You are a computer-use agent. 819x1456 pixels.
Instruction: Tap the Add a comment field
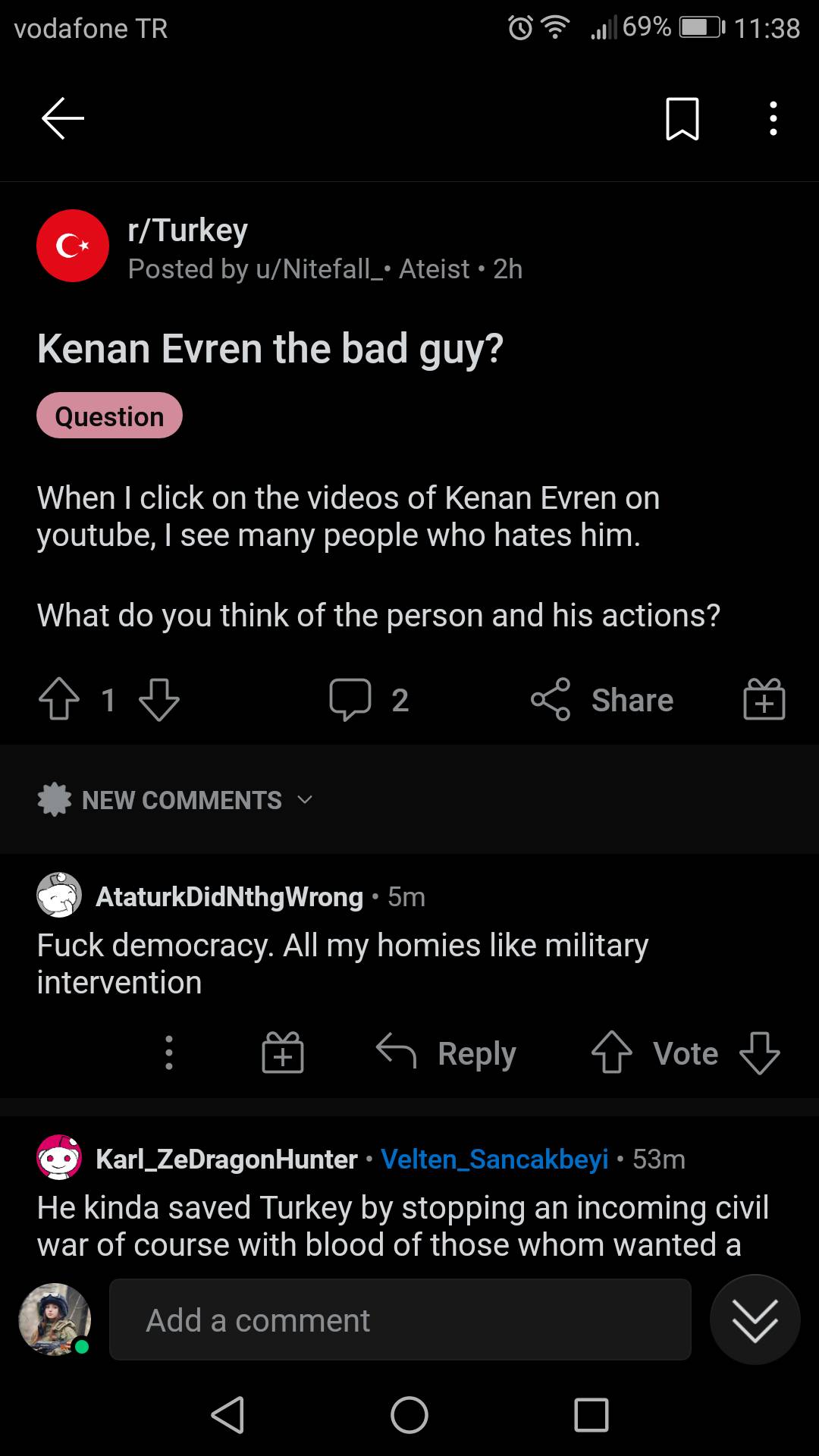point(400,1320)
